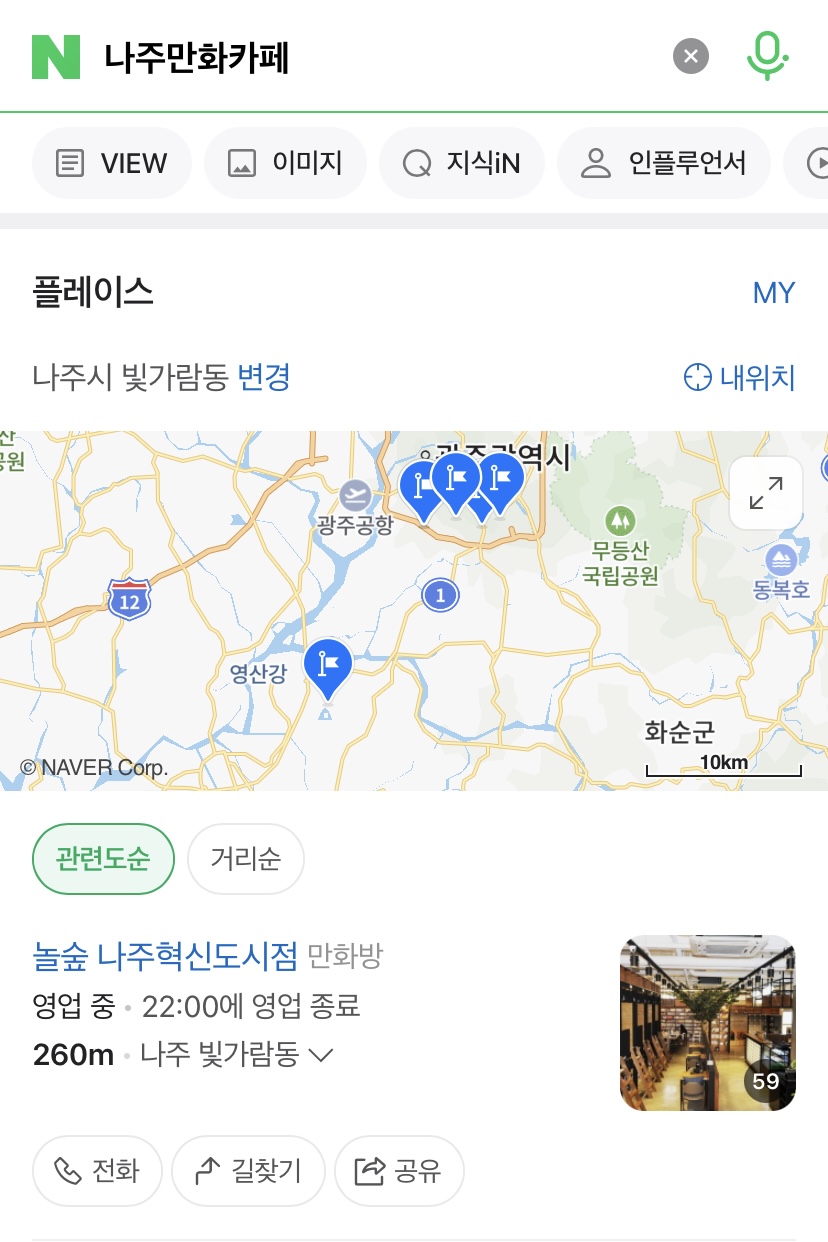Call 놀숲 나주혁신도시점 with 전화
Image resolution: width=828 pixels, height=1242 pixels.
pyautogui.click(x=97, y=1171)
